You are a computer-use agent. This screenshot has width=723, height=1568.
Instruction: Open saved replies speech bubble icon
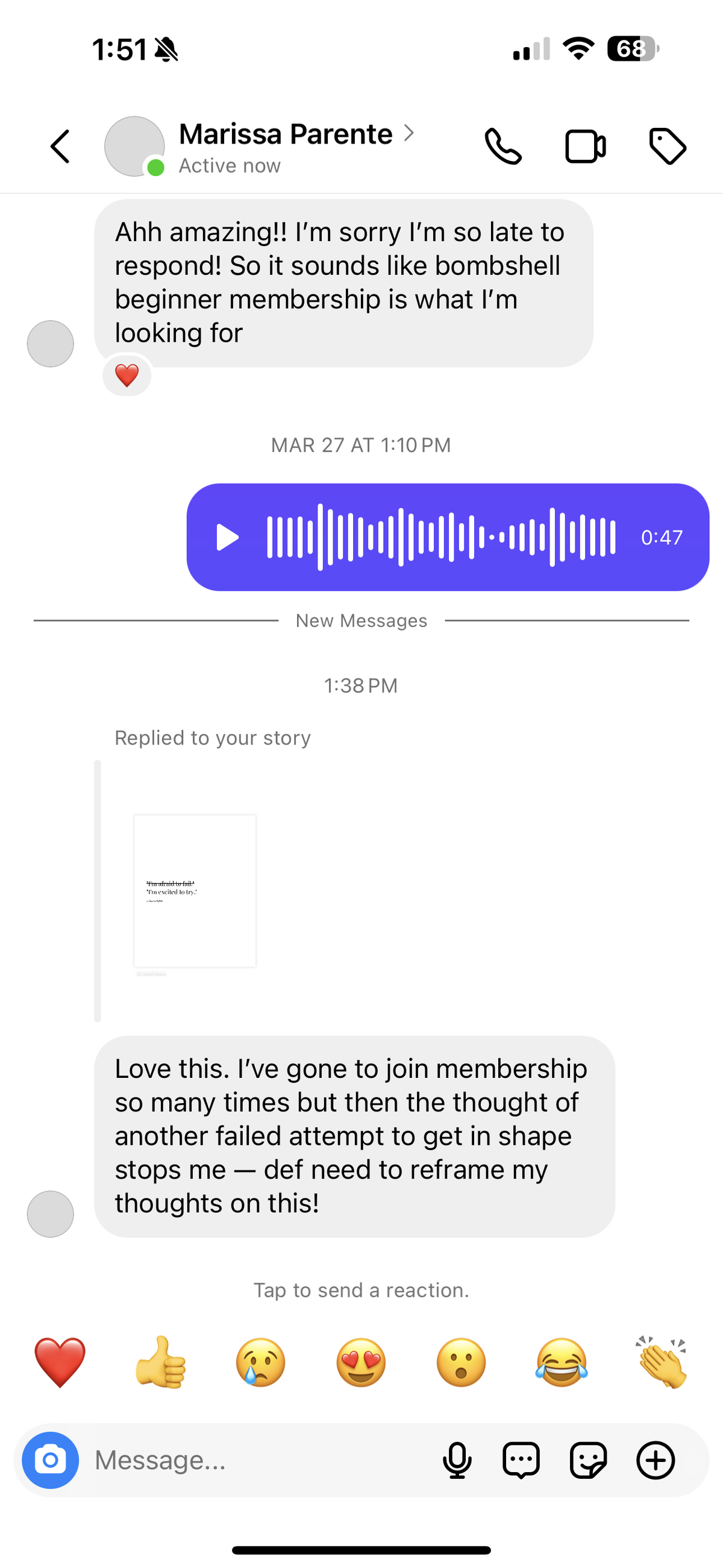[x=521, y=1460]
